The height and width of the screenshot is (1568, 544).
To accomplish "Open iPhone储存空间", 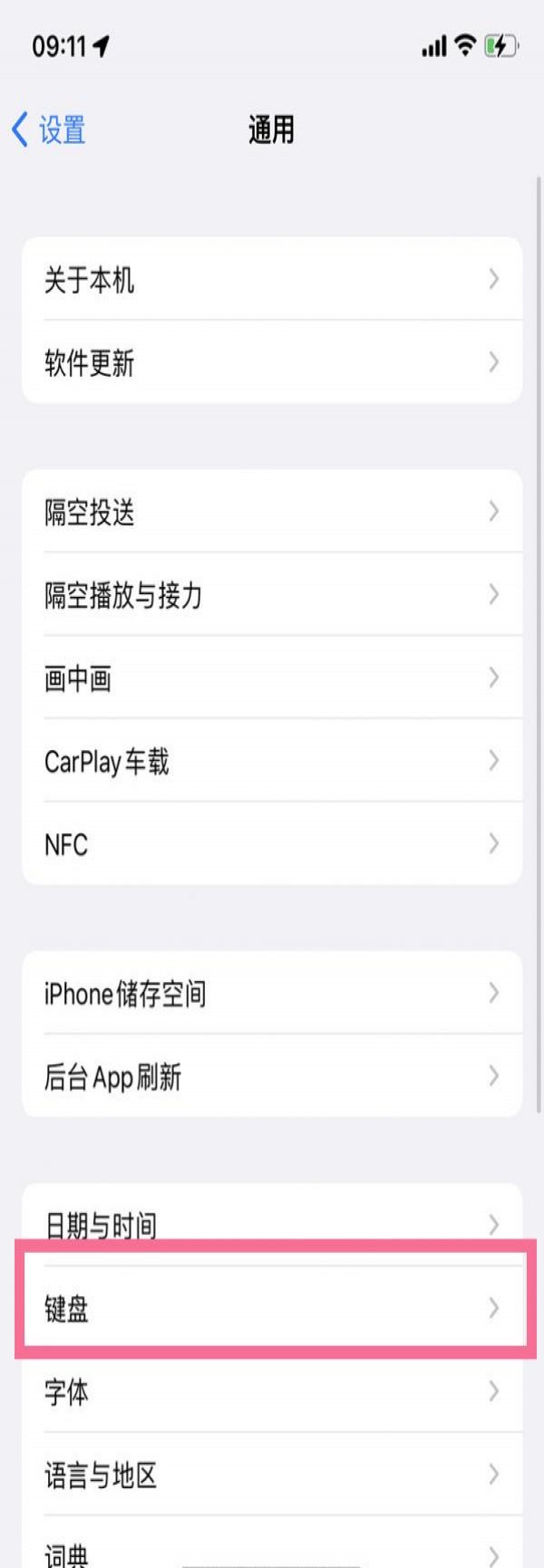I will click(x=271, y=993).
